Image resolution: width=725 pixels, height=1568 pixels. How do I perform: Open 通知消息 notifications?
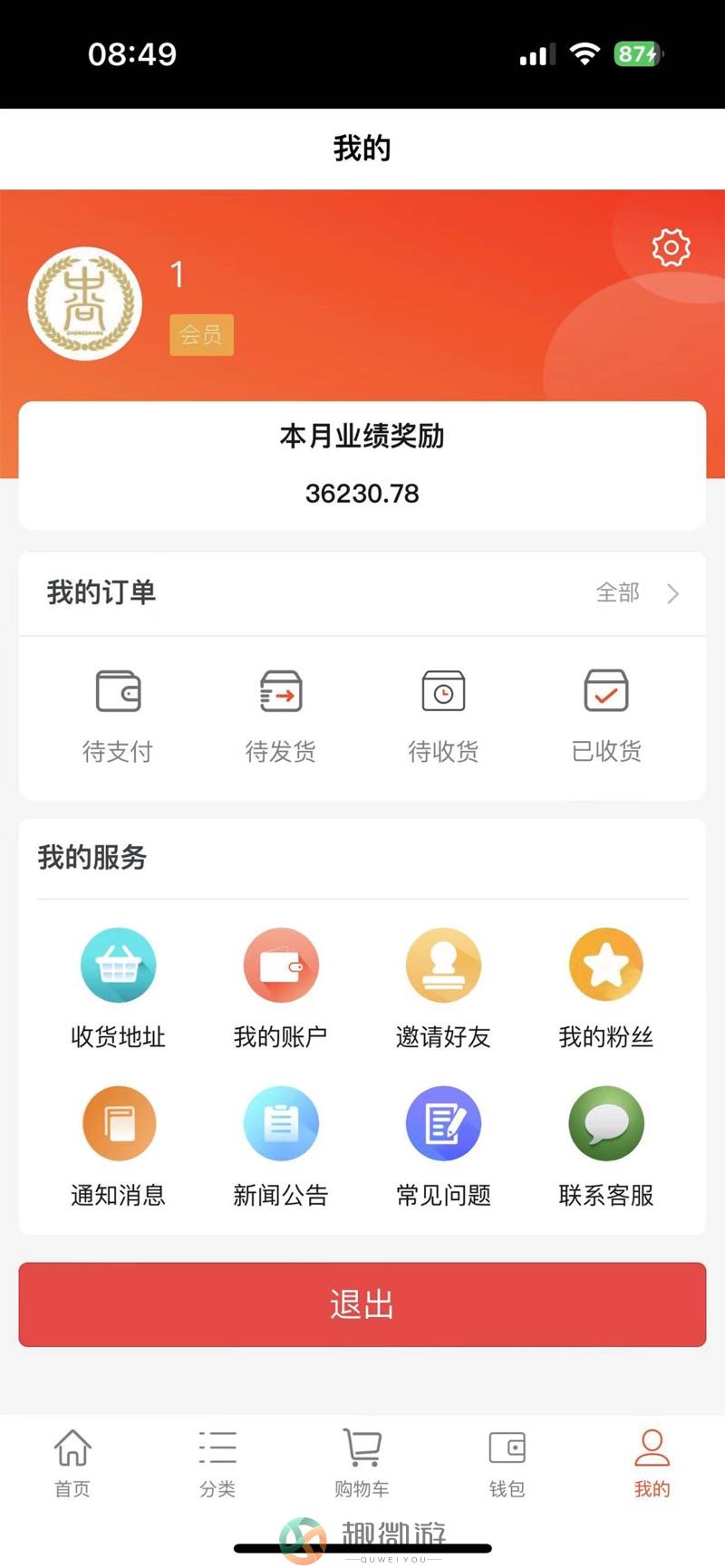(118, 1148)
